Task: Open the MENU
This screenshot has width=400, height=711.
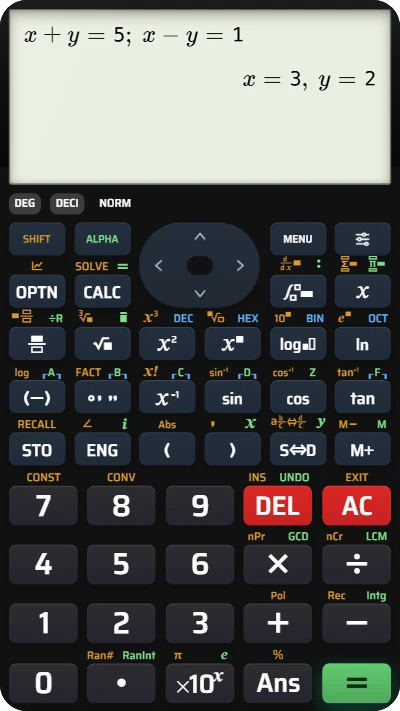Action: (298, 239)
